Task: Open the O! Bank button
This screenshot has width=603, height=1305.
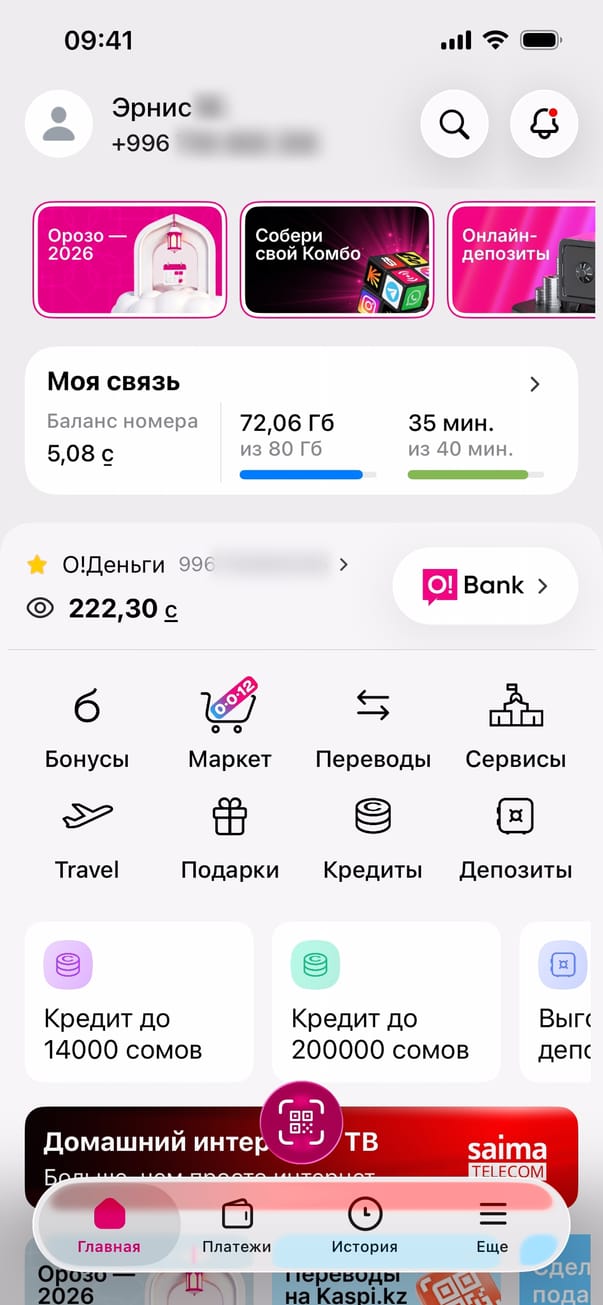Action: [x=485, y=586]
